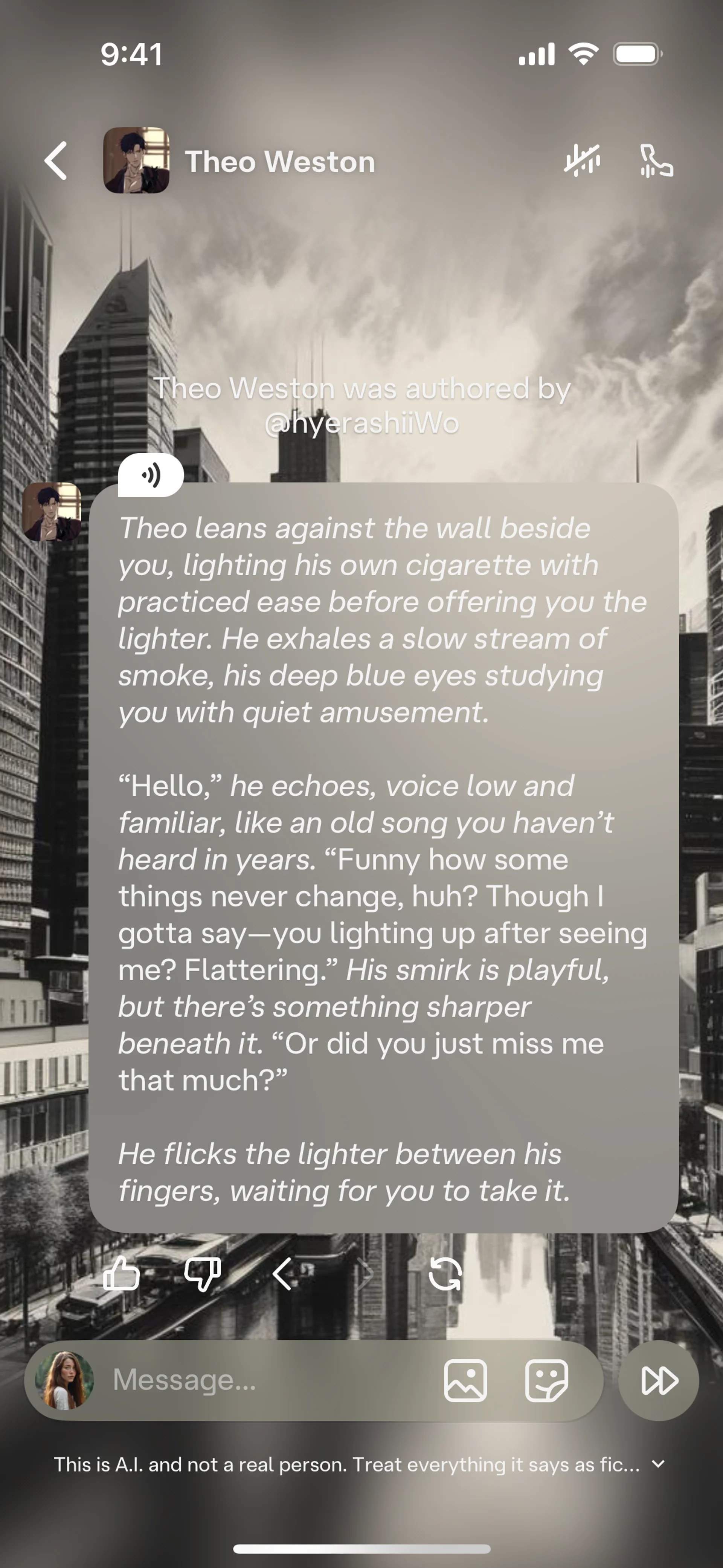Go back from Theo Weston chat
Viewport: 723px width, 1568px height.
56,161
